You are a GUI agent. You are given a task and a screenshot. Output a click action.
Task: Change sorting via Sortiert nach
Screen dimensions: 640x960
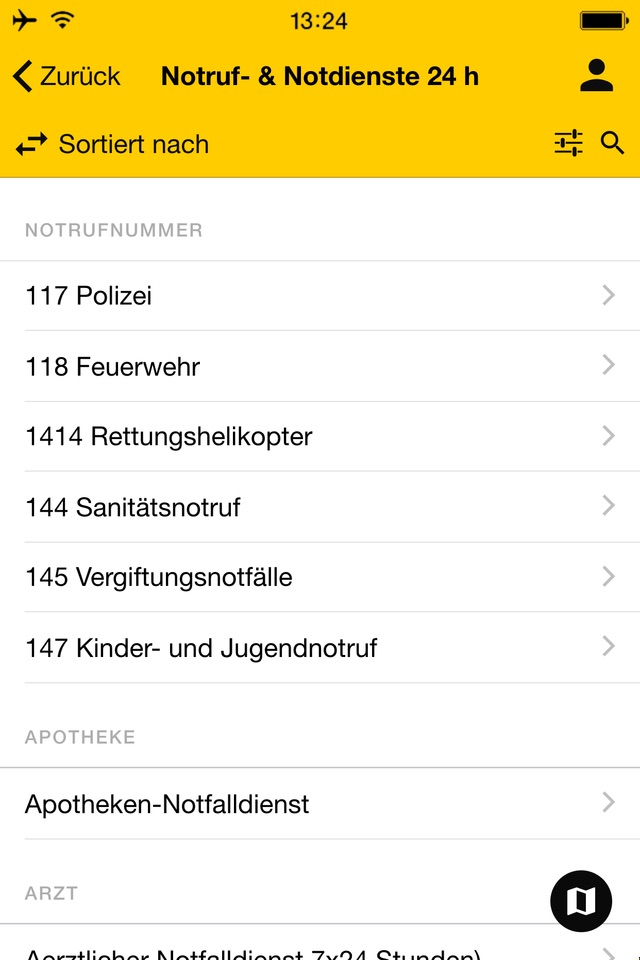click(112, 144)
